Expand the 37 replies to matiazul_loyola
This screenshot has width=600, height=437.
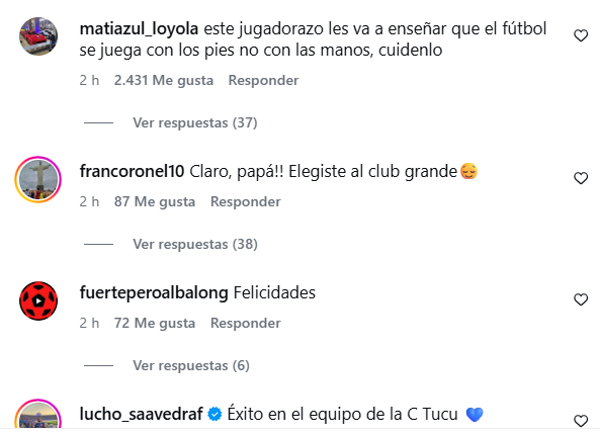(195, 123)
